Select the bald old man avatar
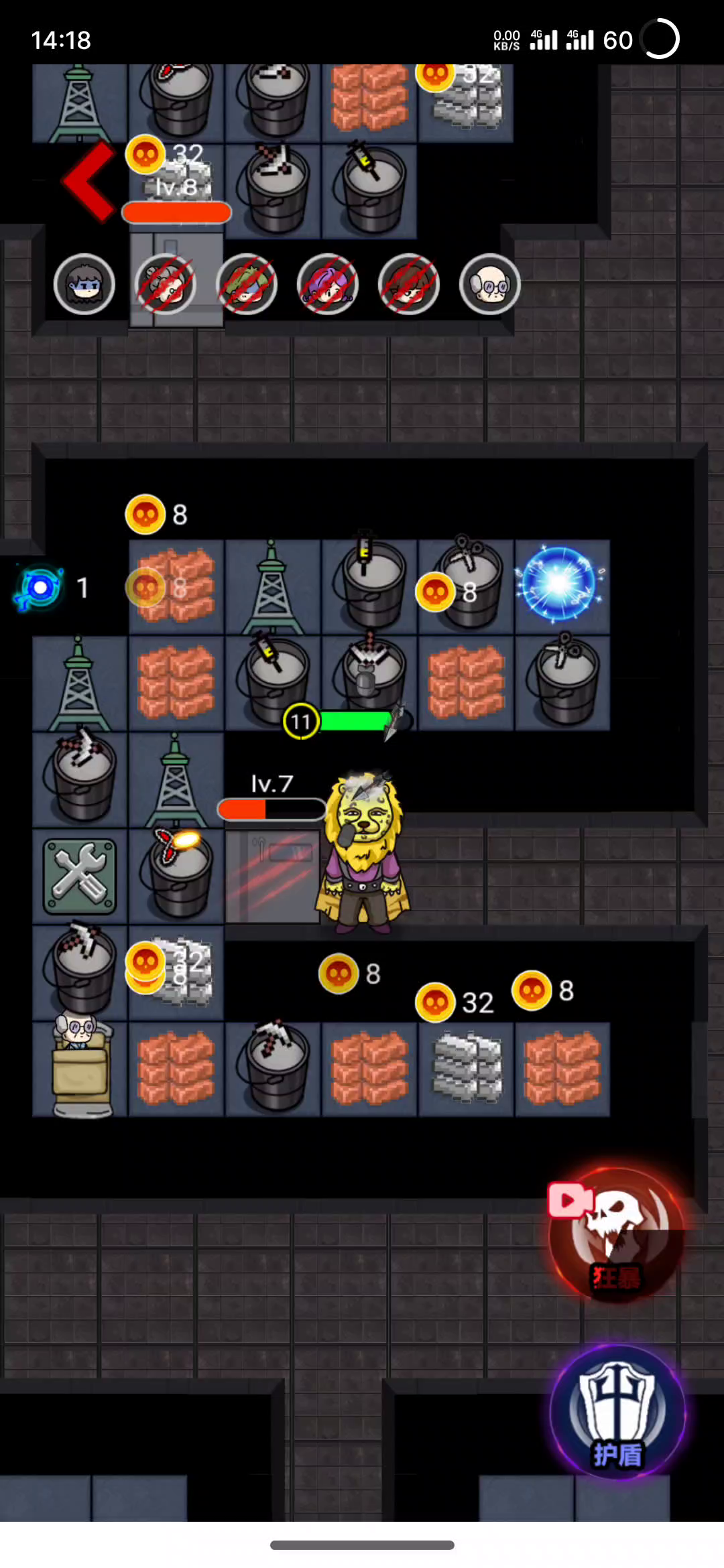The height and width of the screenshot is (1568, 724). (490, 285)
